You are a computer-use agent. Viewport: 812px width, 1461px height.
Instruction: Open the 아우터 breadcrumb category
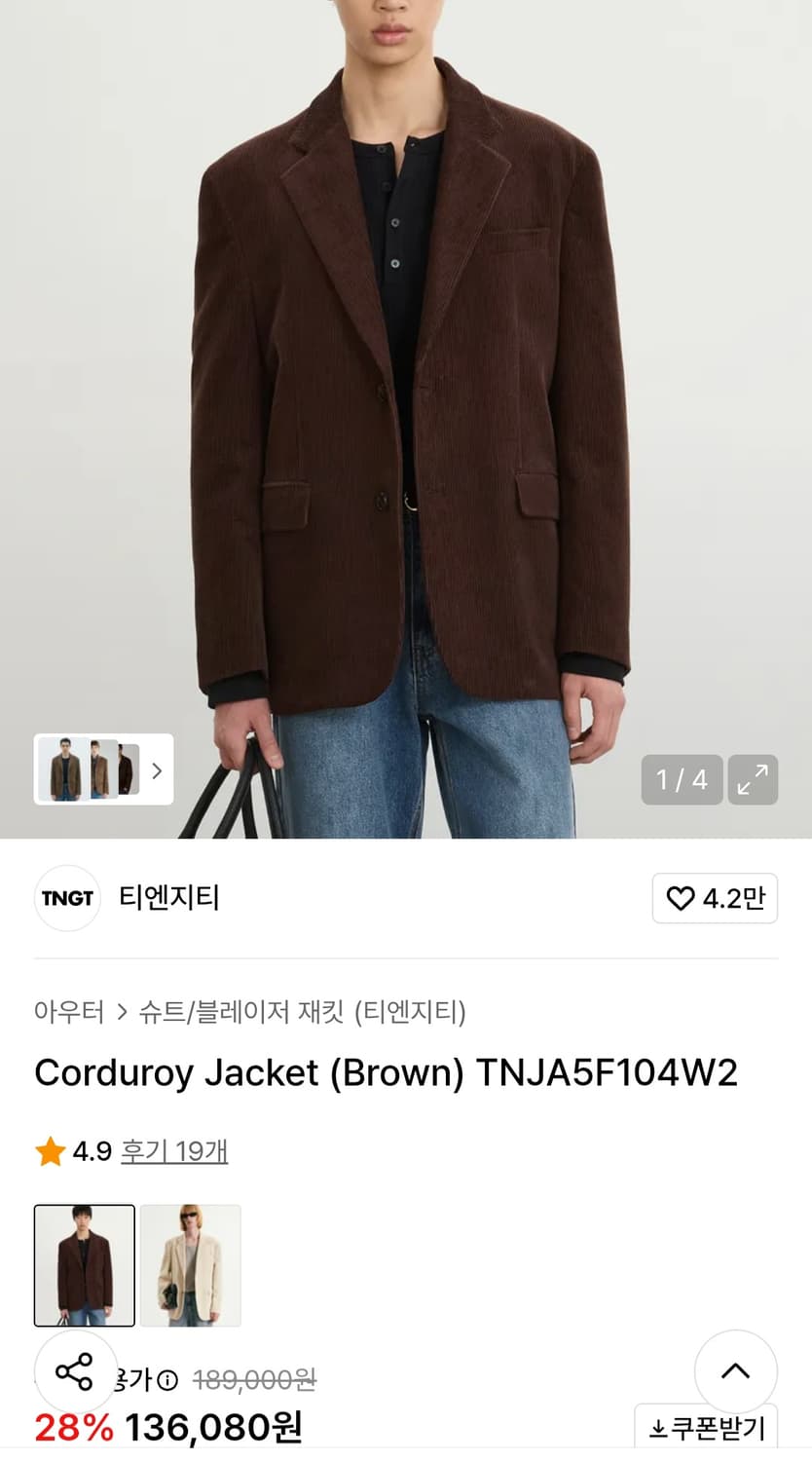(68, 1013)
